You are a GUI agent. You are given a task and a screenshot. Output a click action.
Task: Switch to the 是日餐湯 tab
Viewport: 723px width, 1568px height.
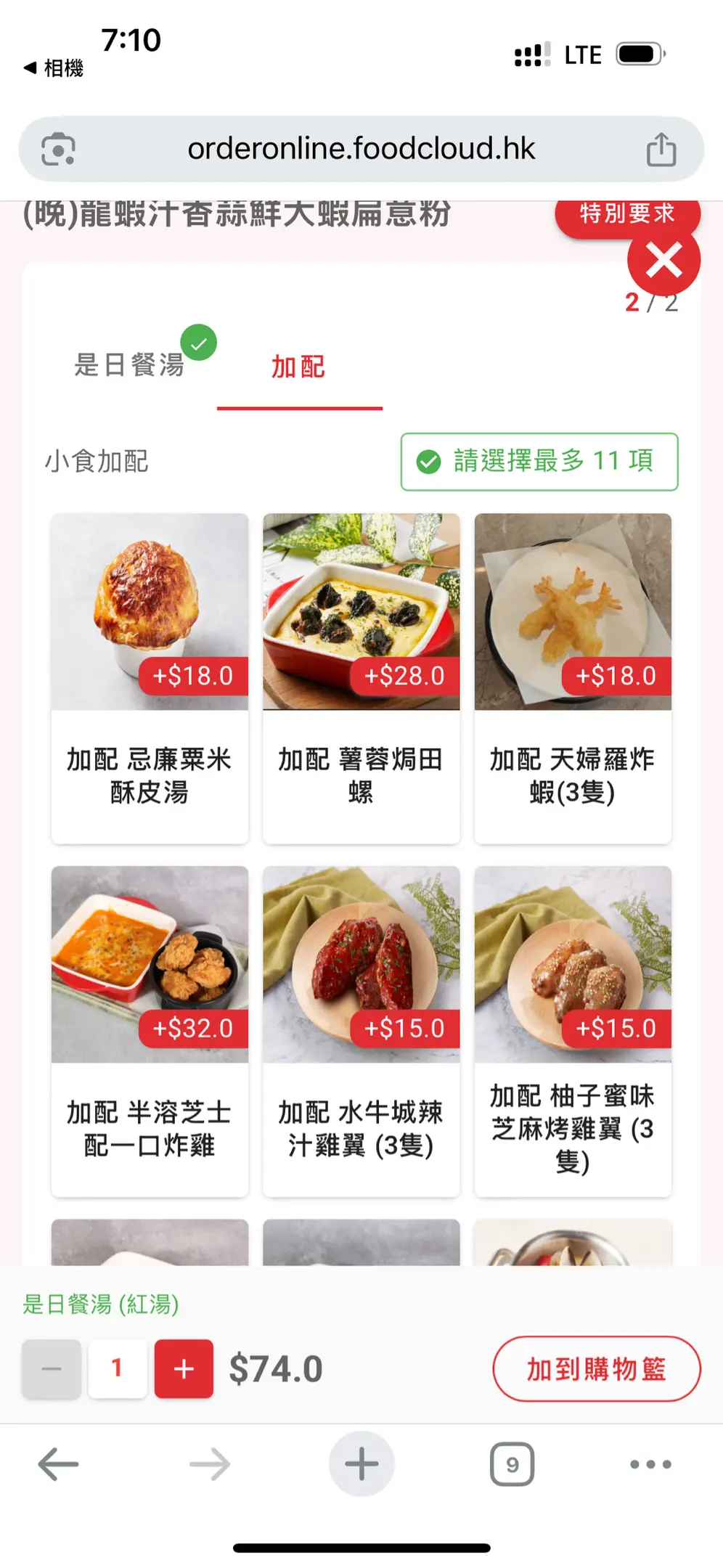tap(131, 365)
